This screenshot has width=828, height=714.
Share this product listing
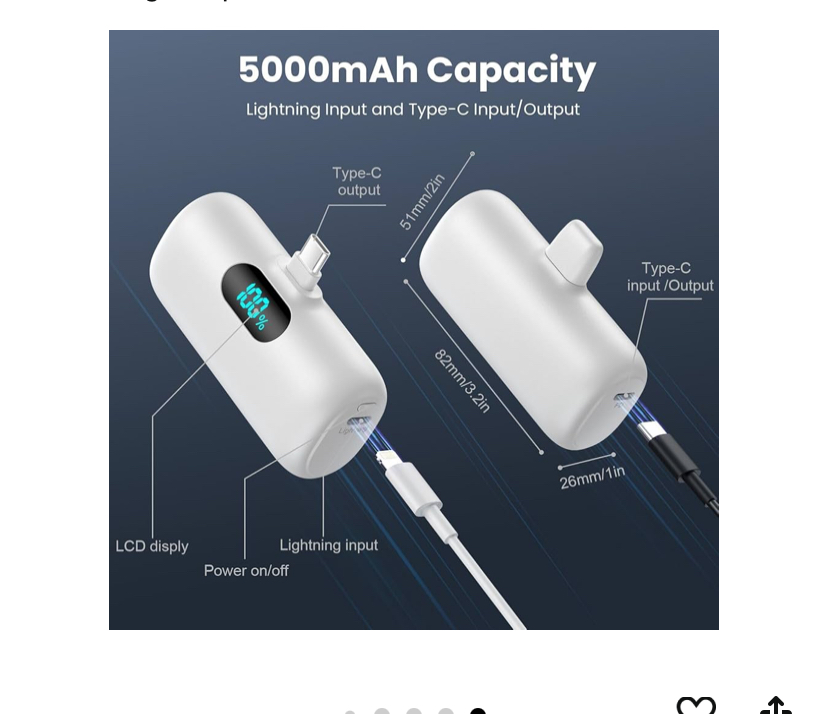pyautogui.click(x=776, y=706)
